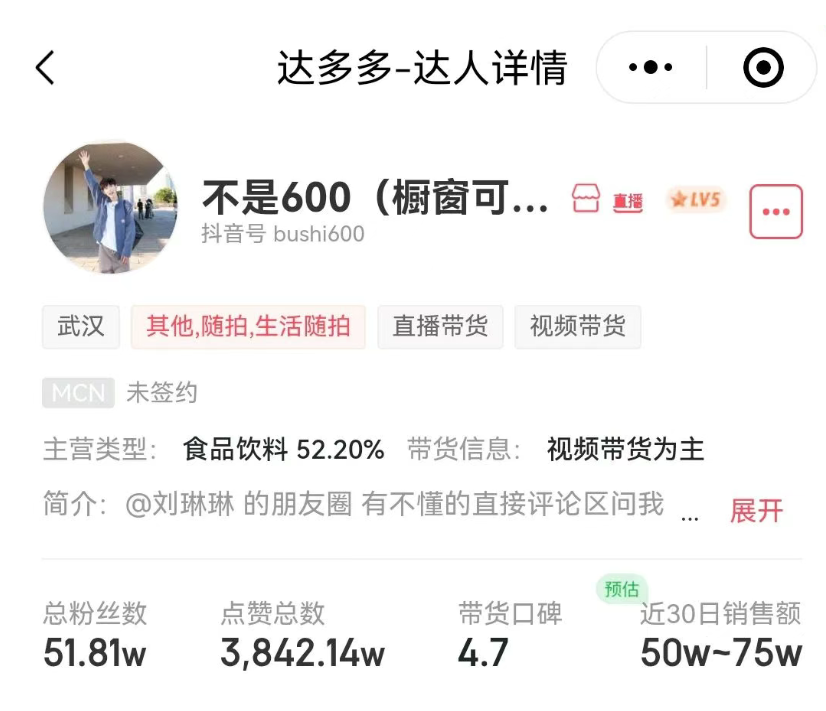Select the 视频带货 tag
The width and height of the screenshot is (826, 711).
coord(577,327)
